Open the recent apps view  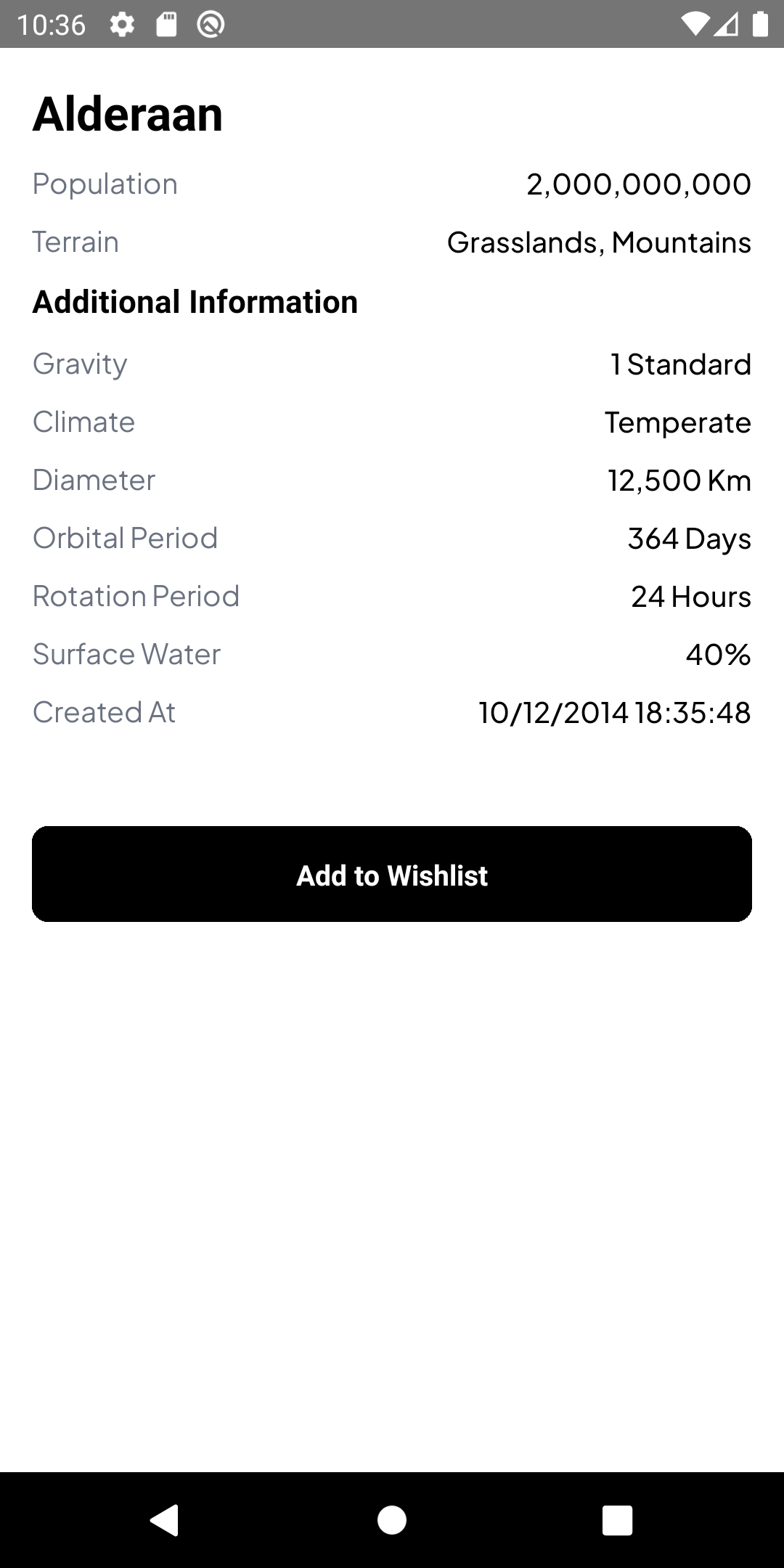[617, 1519]
